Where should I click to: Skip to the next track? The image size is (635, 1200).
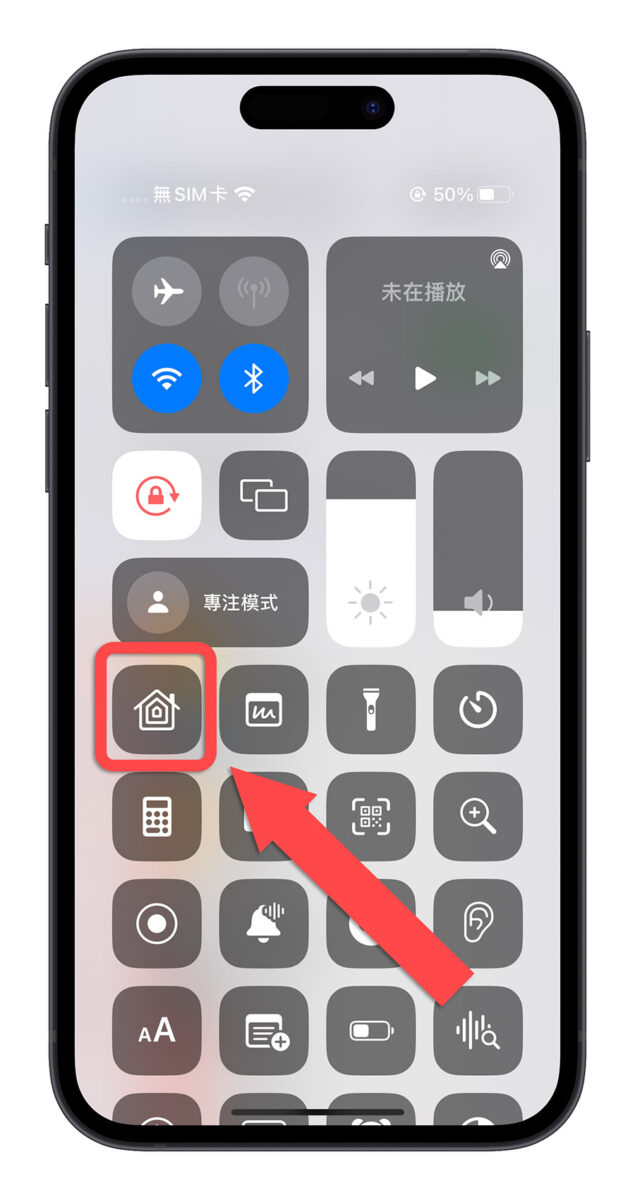(x=488, y=379)
